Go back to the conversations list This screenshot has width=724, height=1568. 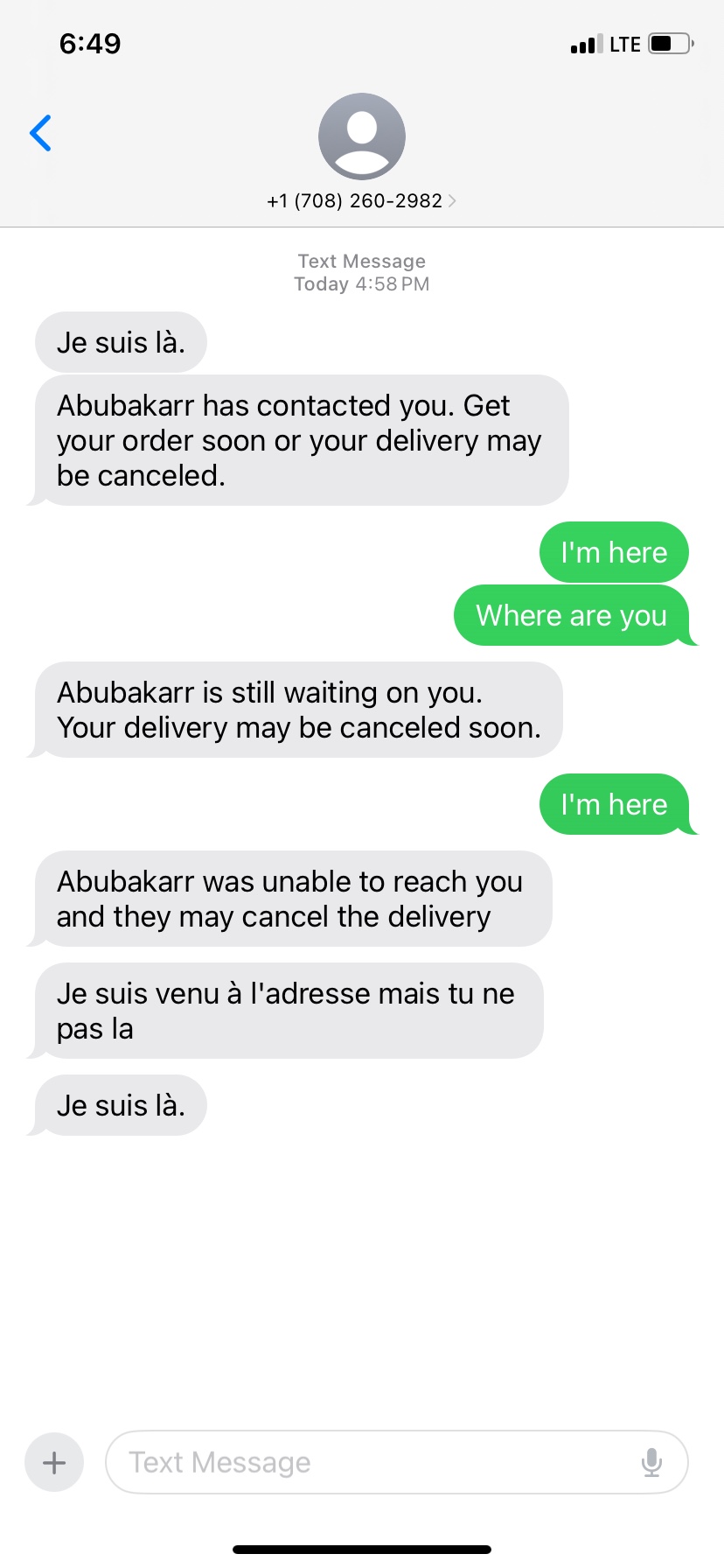(40, 133)
